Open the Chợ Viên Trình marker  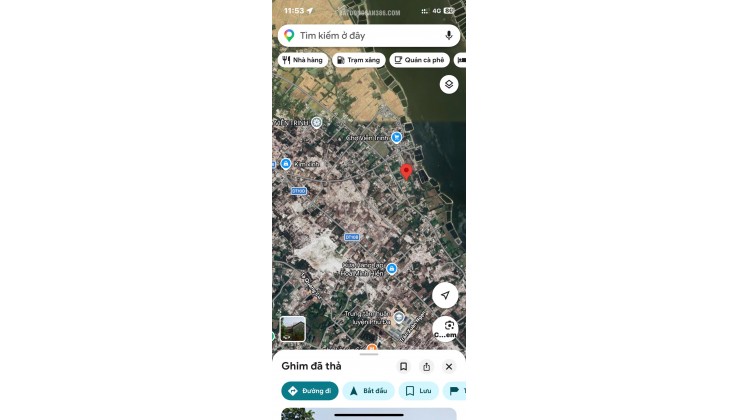397,137
